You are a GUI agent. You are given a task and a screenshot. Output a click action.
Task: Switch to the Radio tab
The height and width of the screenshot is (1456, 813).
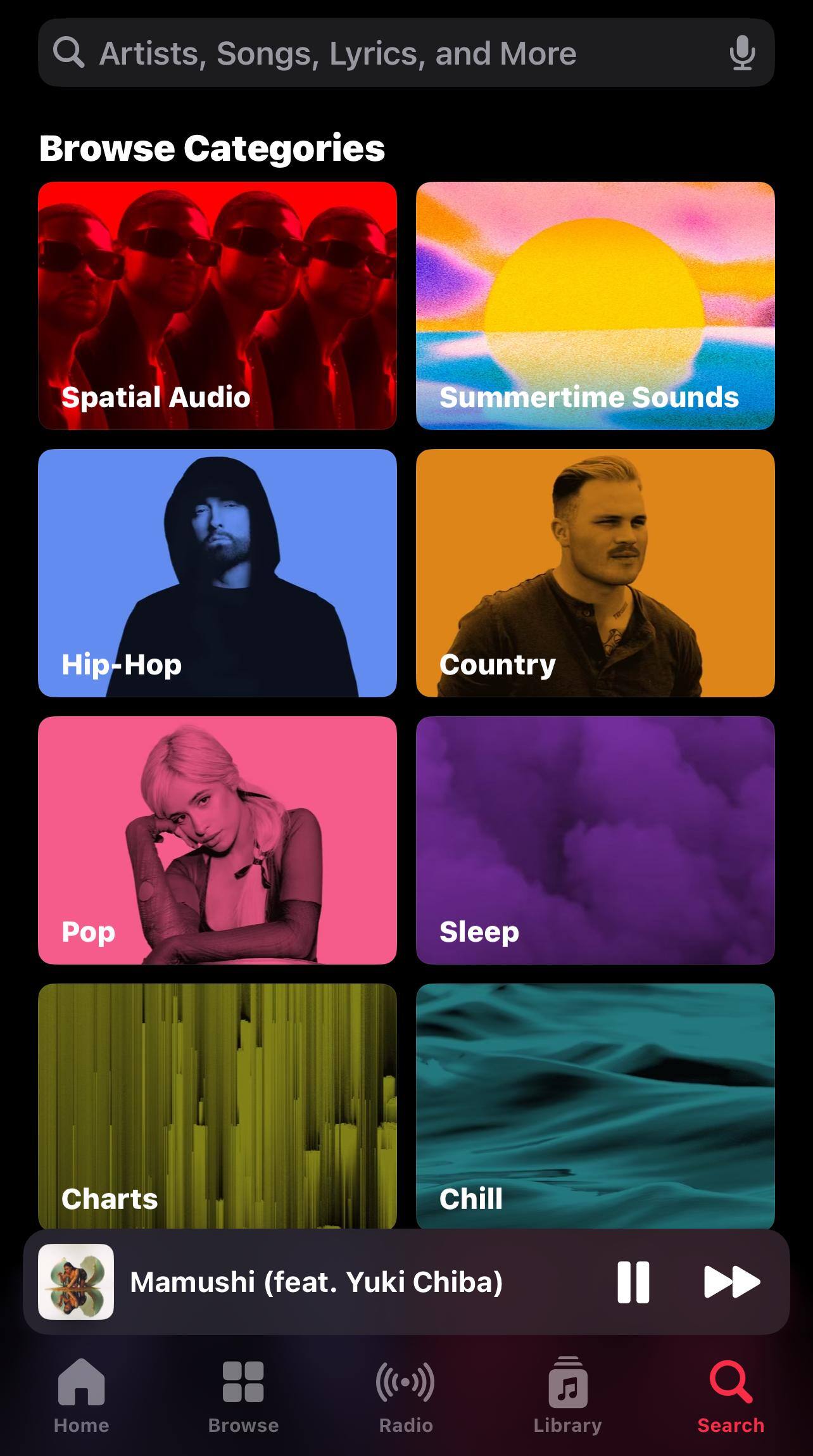(x=406, y=1393)
